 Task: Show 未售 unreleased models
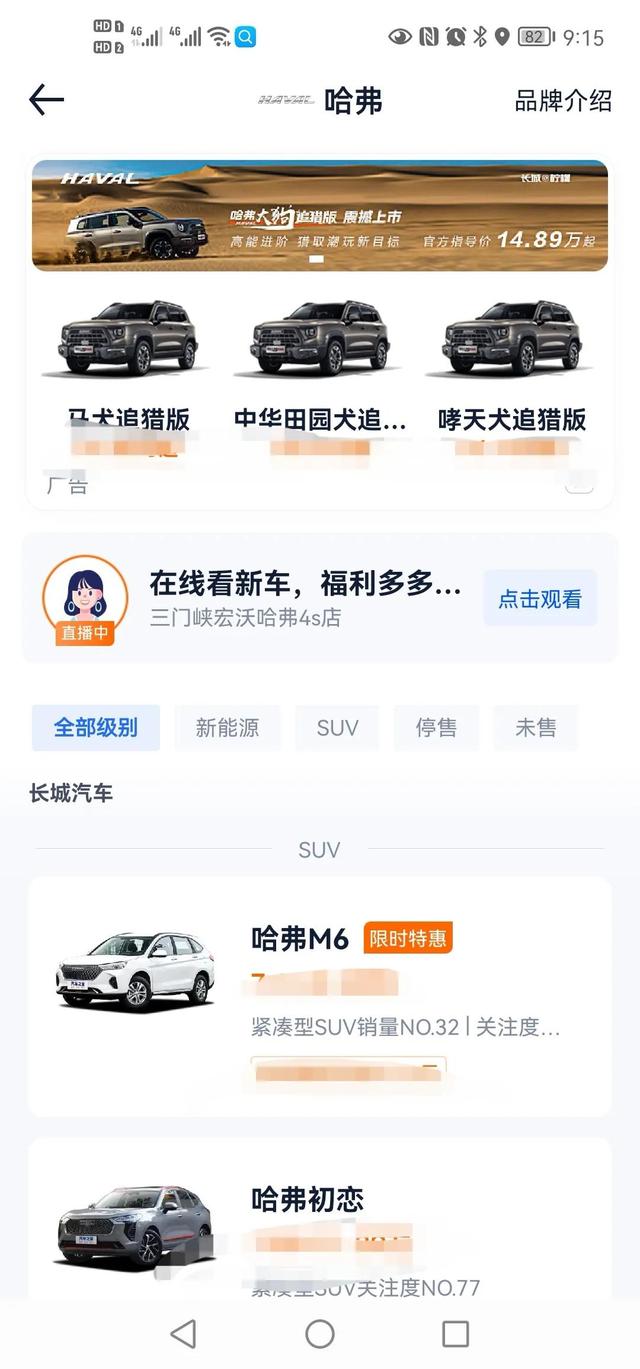535,727
